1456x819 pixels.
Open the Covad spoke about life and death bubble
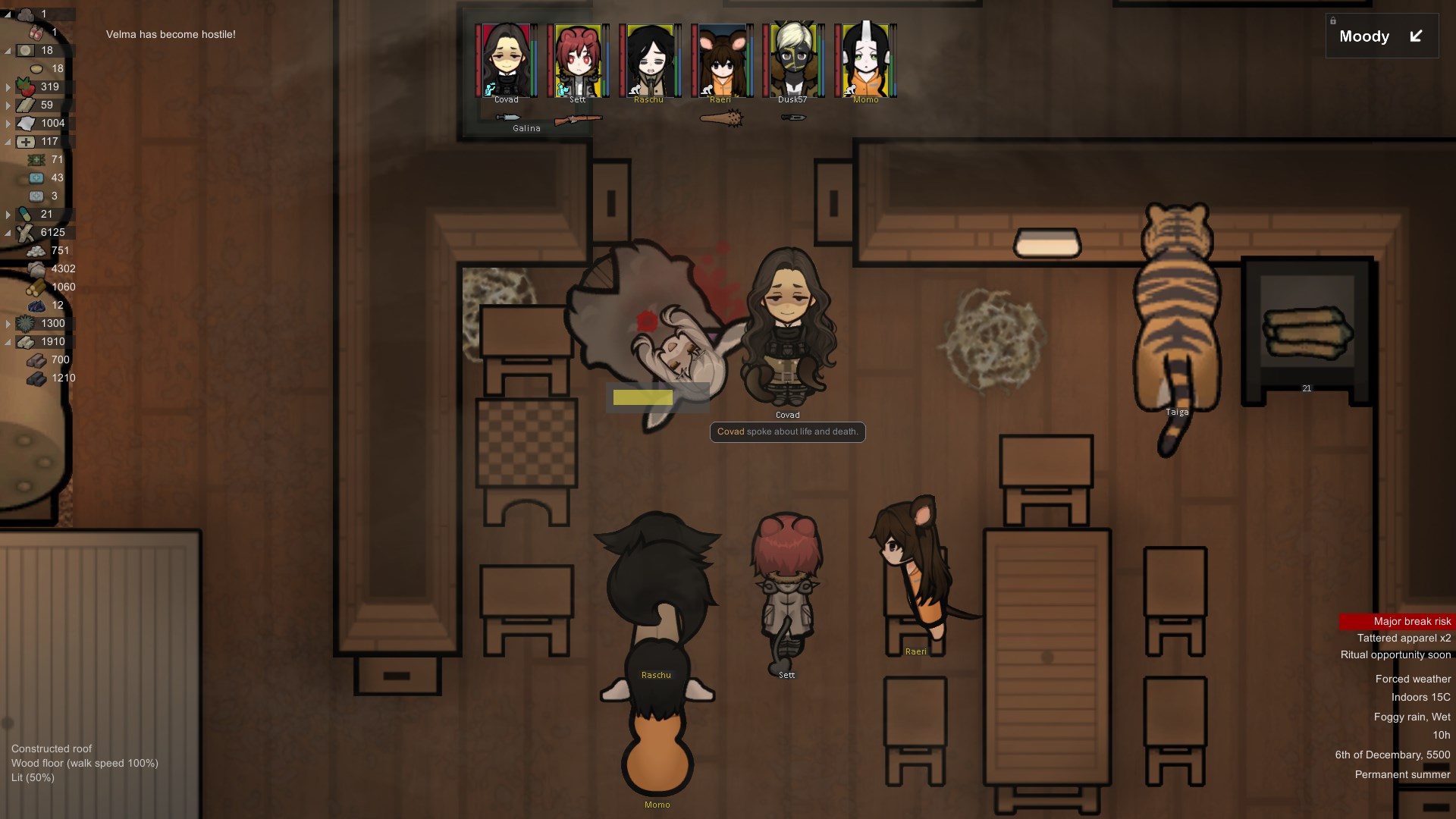pos(787,431)
